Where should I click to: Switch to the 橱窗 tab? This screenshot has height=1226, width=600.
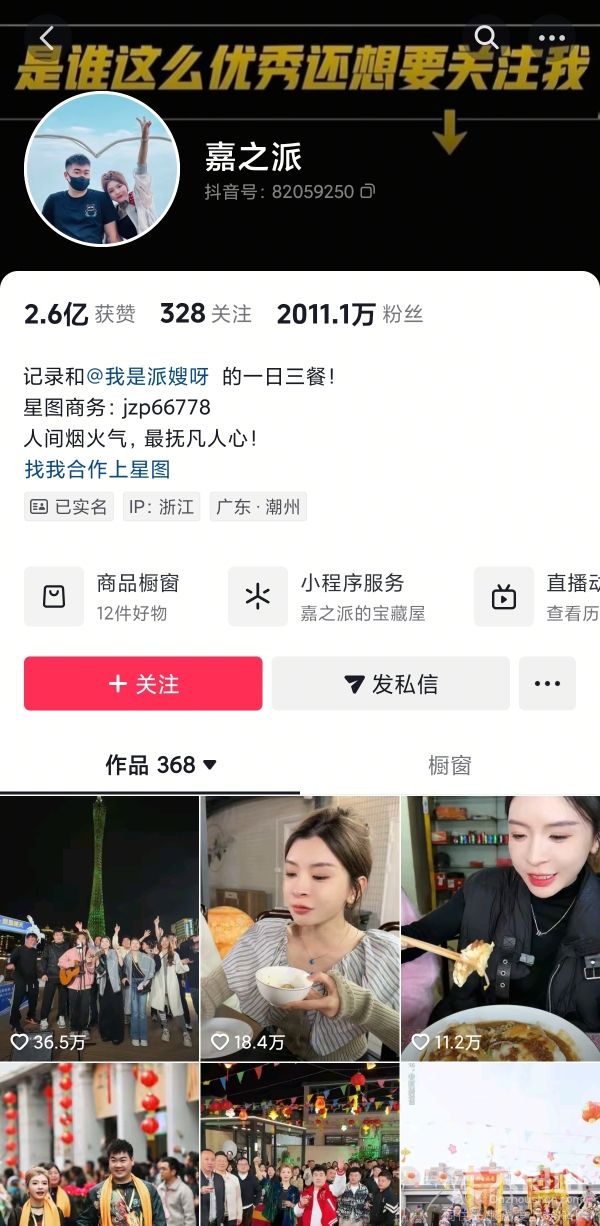pos(449,765)
